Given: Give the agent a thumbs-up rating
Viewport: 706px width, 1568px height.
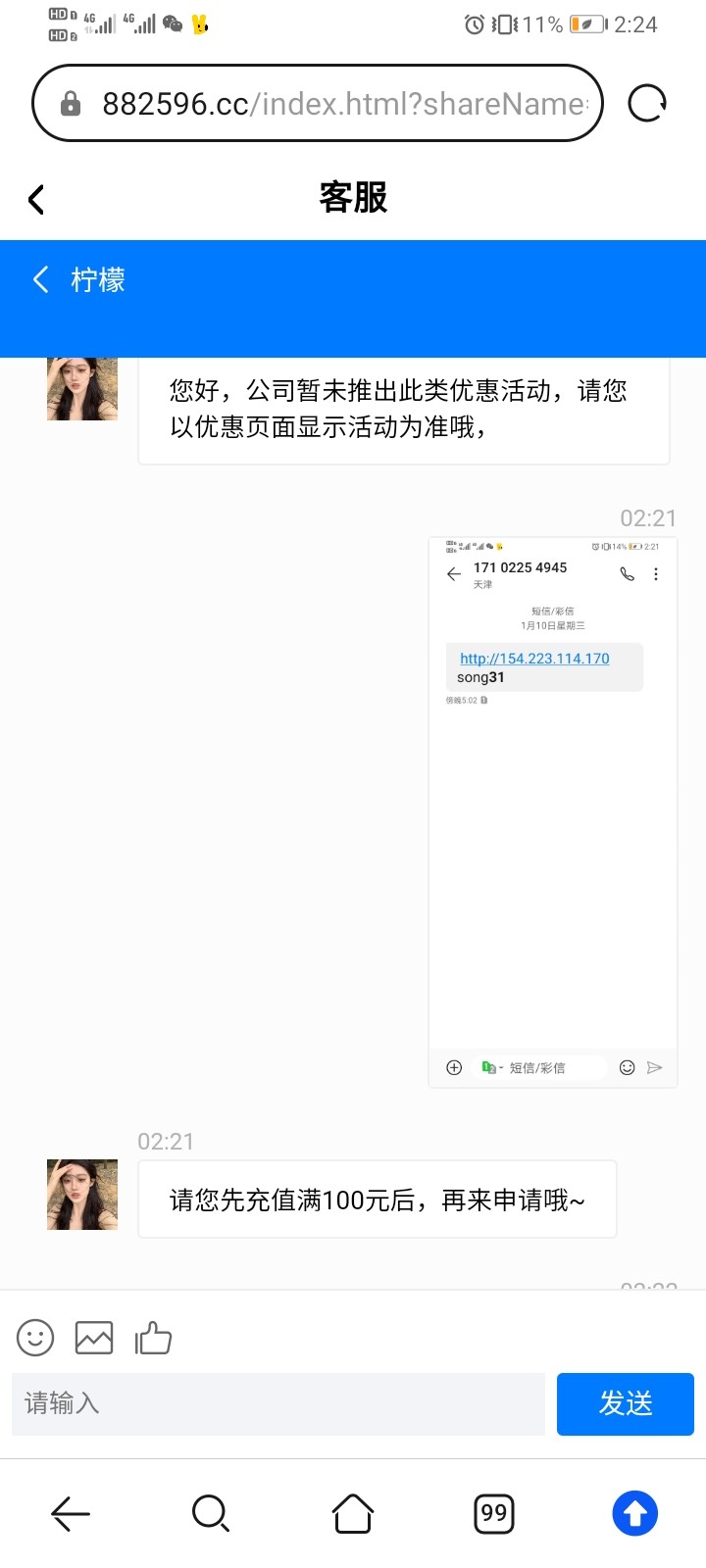Looking at the screenshot, I should 153,1338.
